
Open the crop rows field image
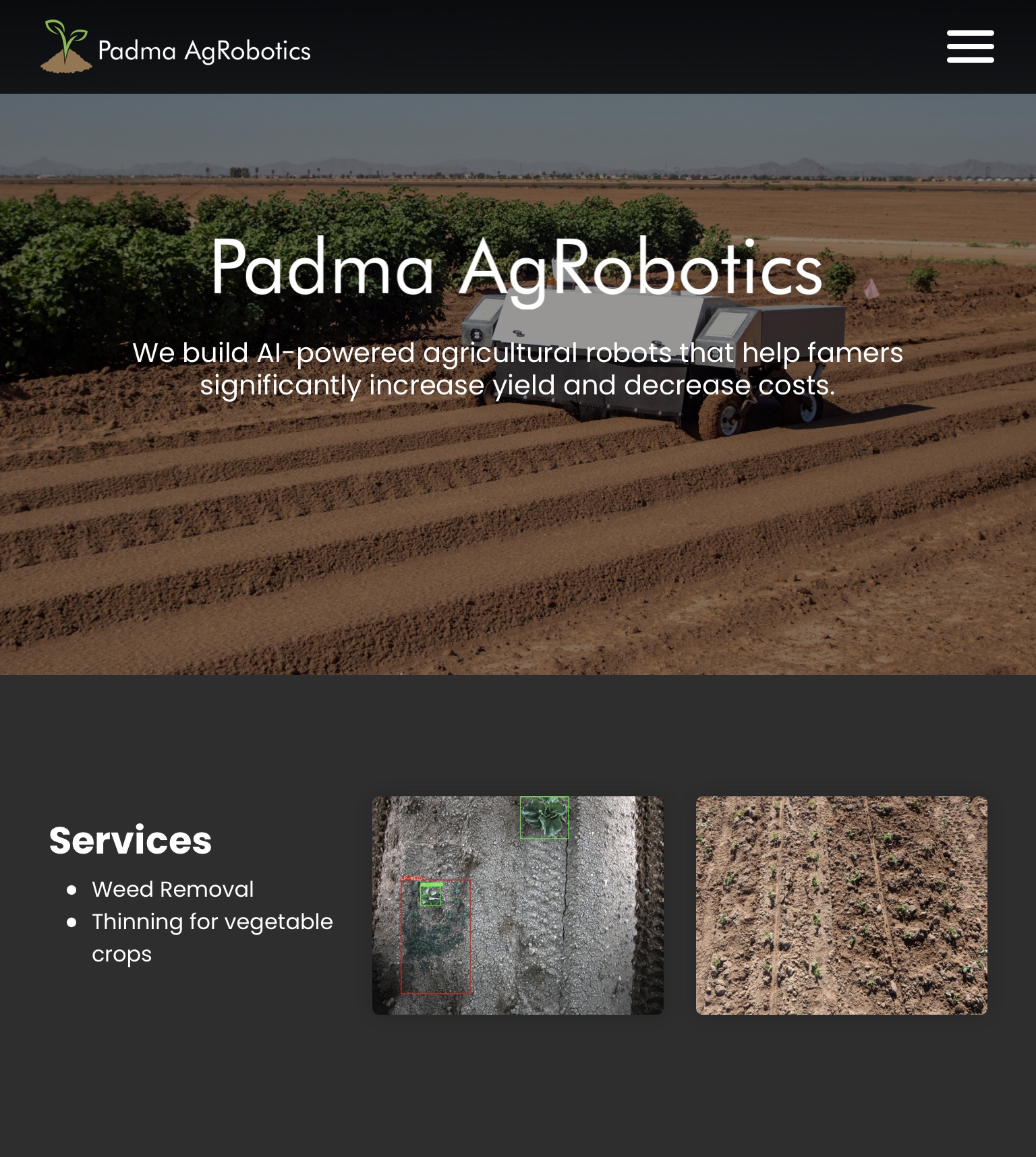(x=841, y=905)
